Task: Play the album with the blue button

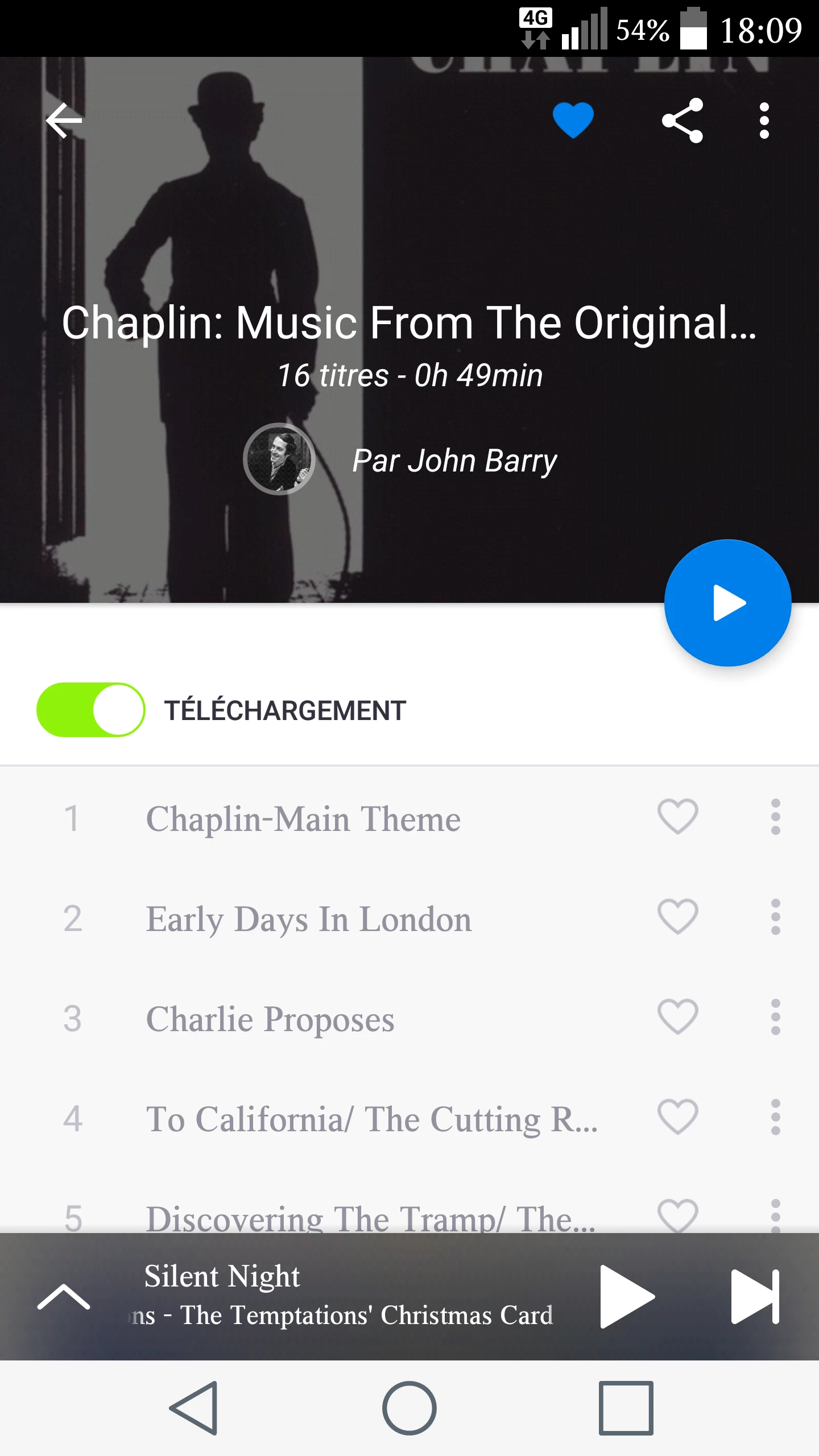Action: (727, 603)
